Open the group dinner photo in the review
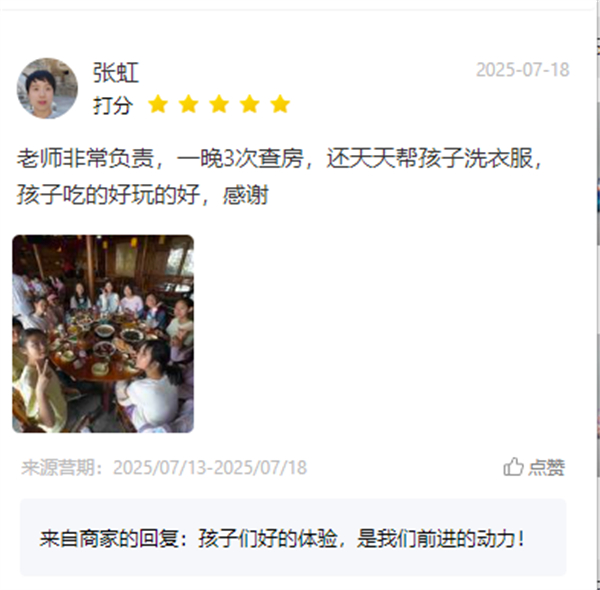The width and height of the screenshot is (600, 590). click(x=103, y=333)
